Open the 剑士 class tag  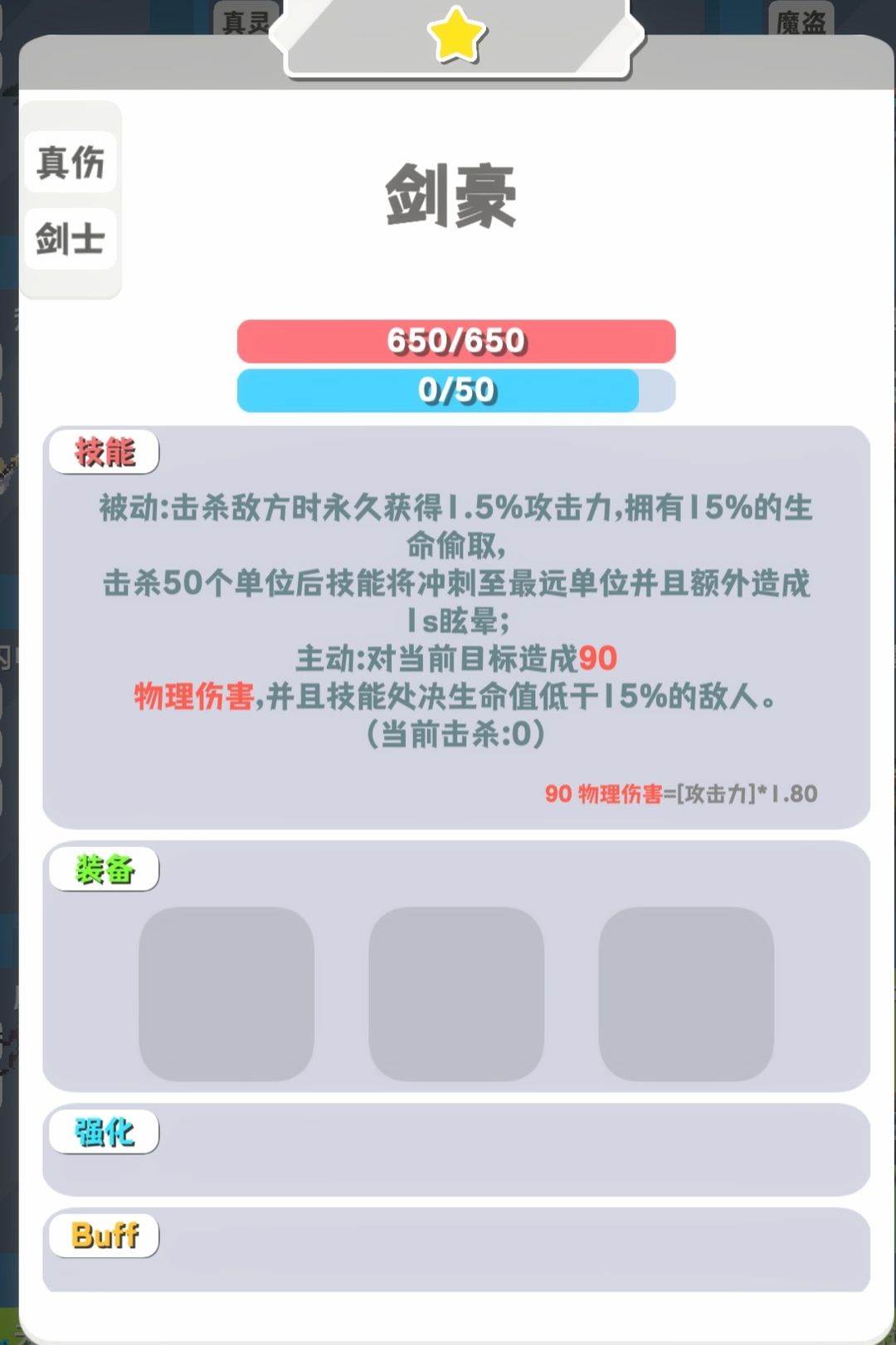pyautogui.click(x=71, y=239)
